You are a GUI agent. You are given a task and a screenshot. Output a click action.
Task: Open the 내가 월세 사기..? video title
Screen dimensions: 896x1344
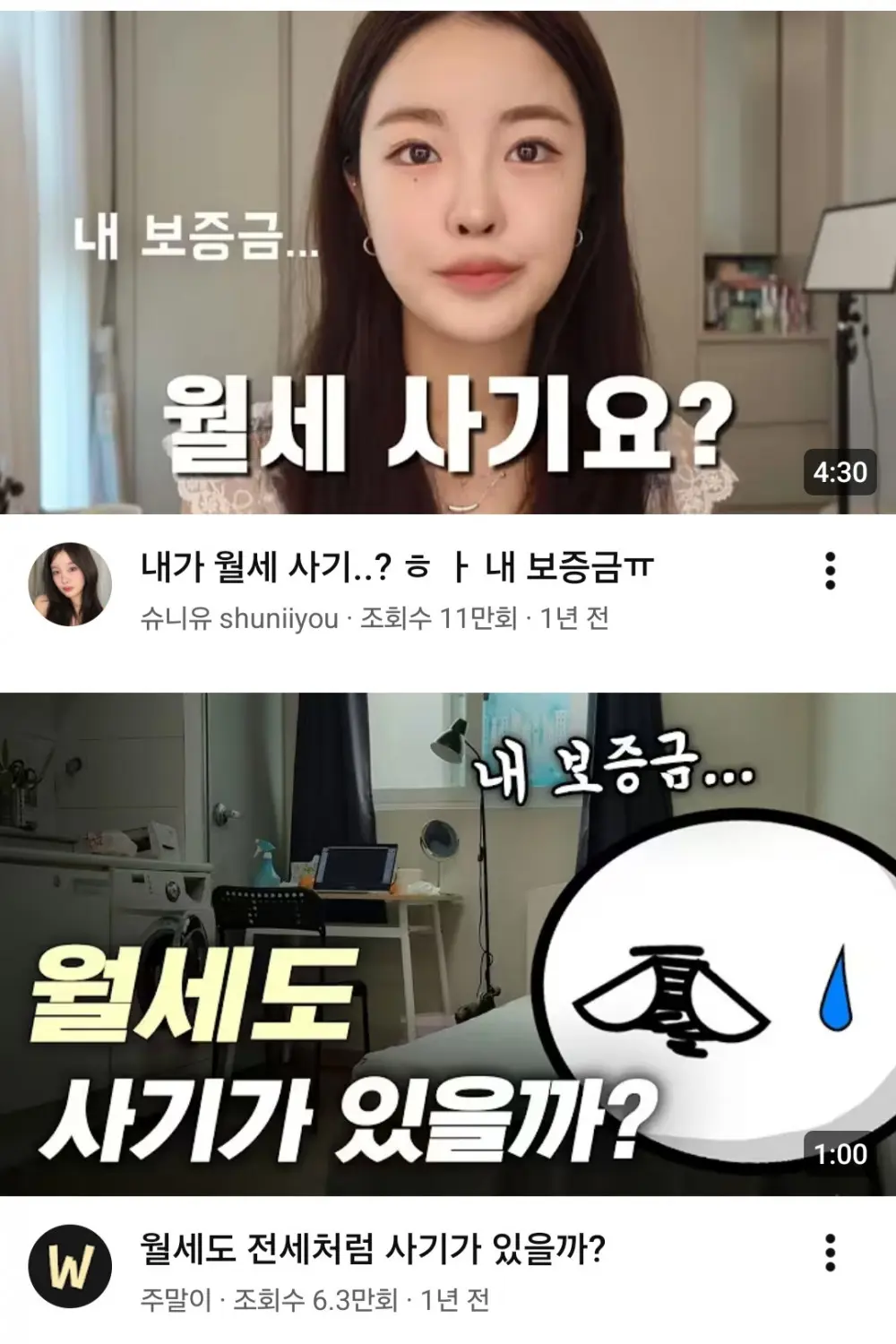click(399, 567)
